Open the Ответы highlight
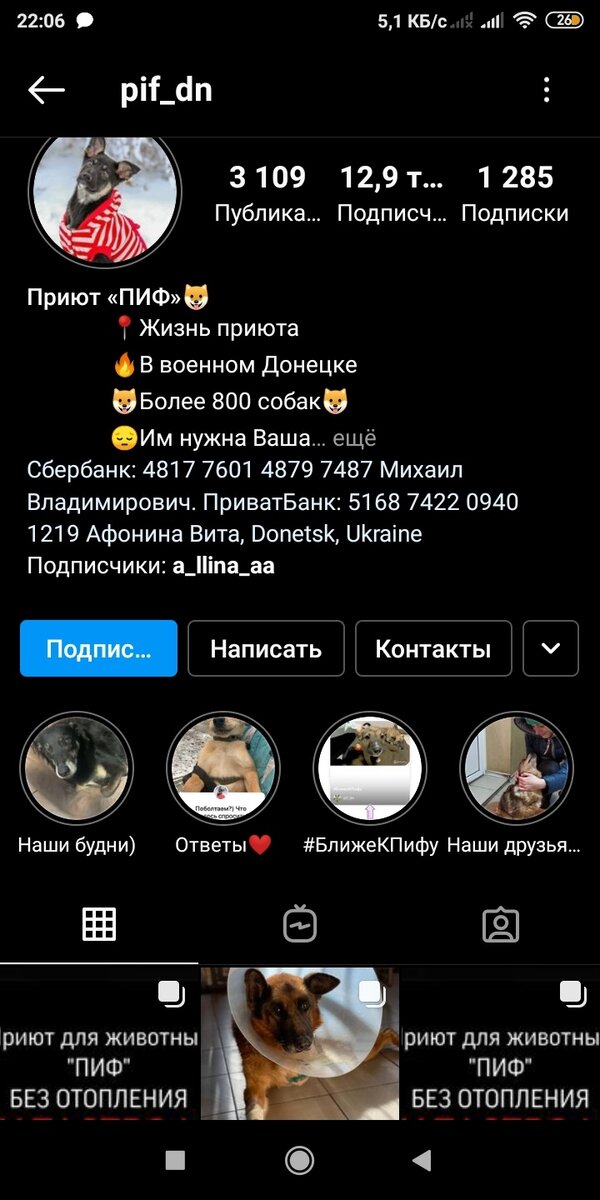This screenshot has width=600, height=1200. (223, 768)
